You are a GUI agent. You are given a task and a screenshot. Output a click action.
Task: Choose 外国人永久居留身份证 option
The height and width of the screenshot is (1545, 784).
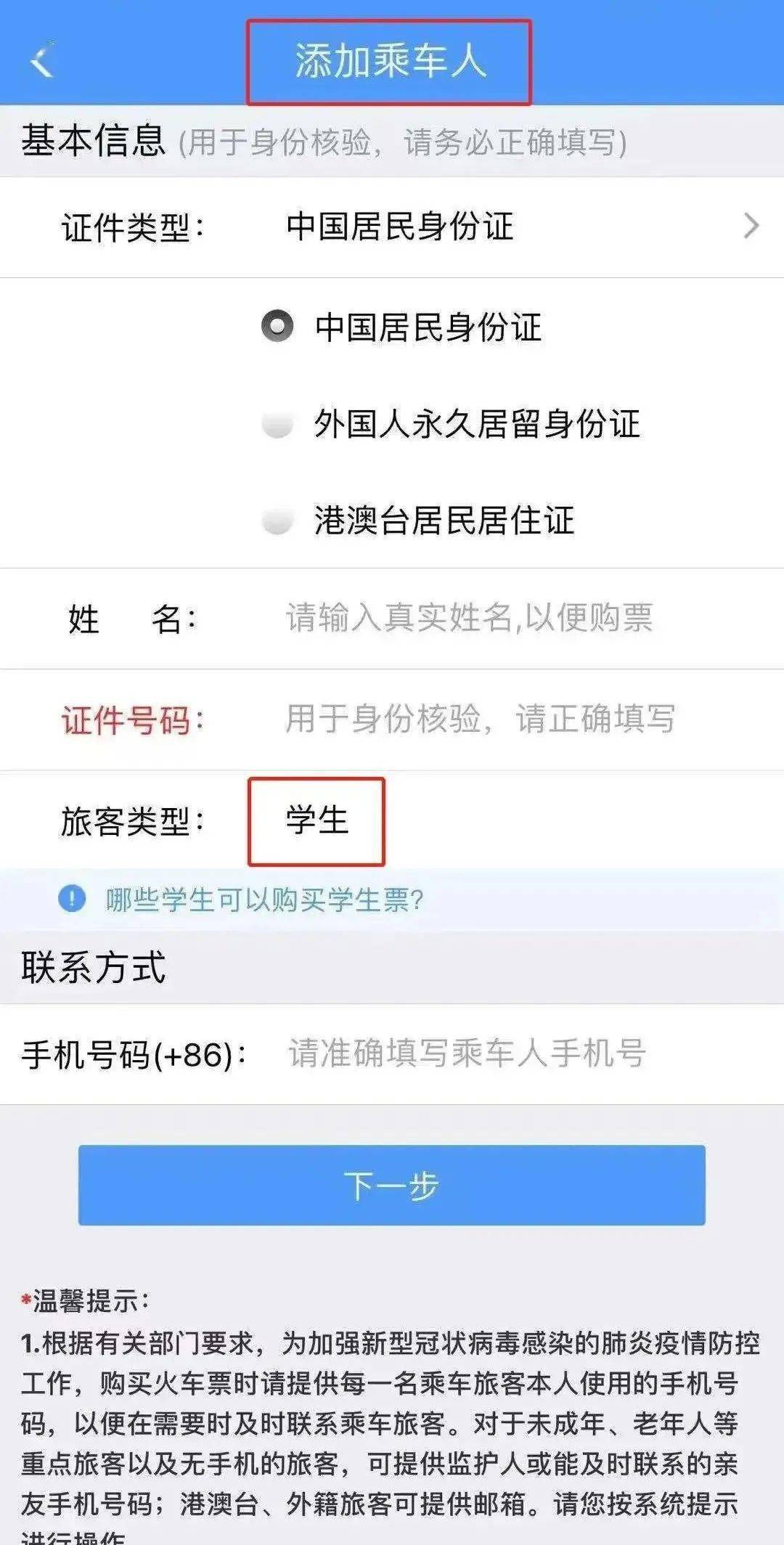tap(277, 424)
